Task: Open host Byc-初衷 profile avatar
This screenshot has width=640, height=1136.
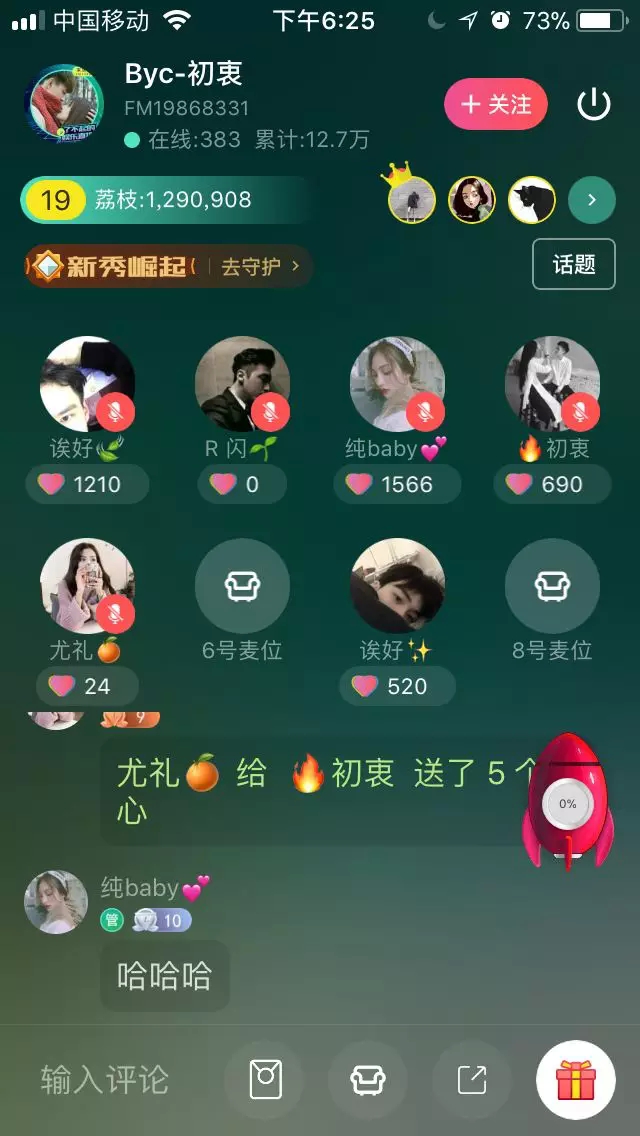Action: 64,104
